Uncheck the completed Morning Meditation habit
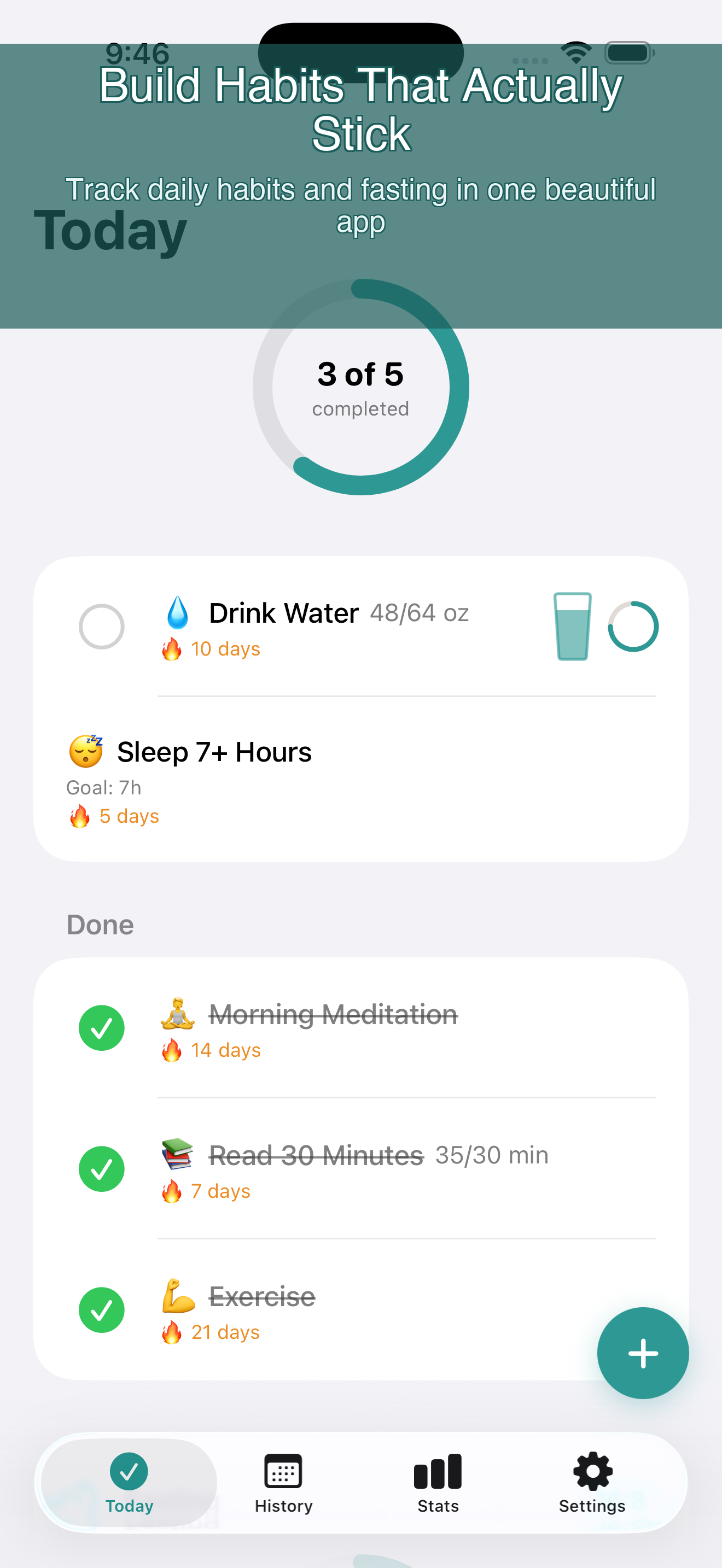The height and width of the screenshot is (1568, 722). click(102, 1028)
